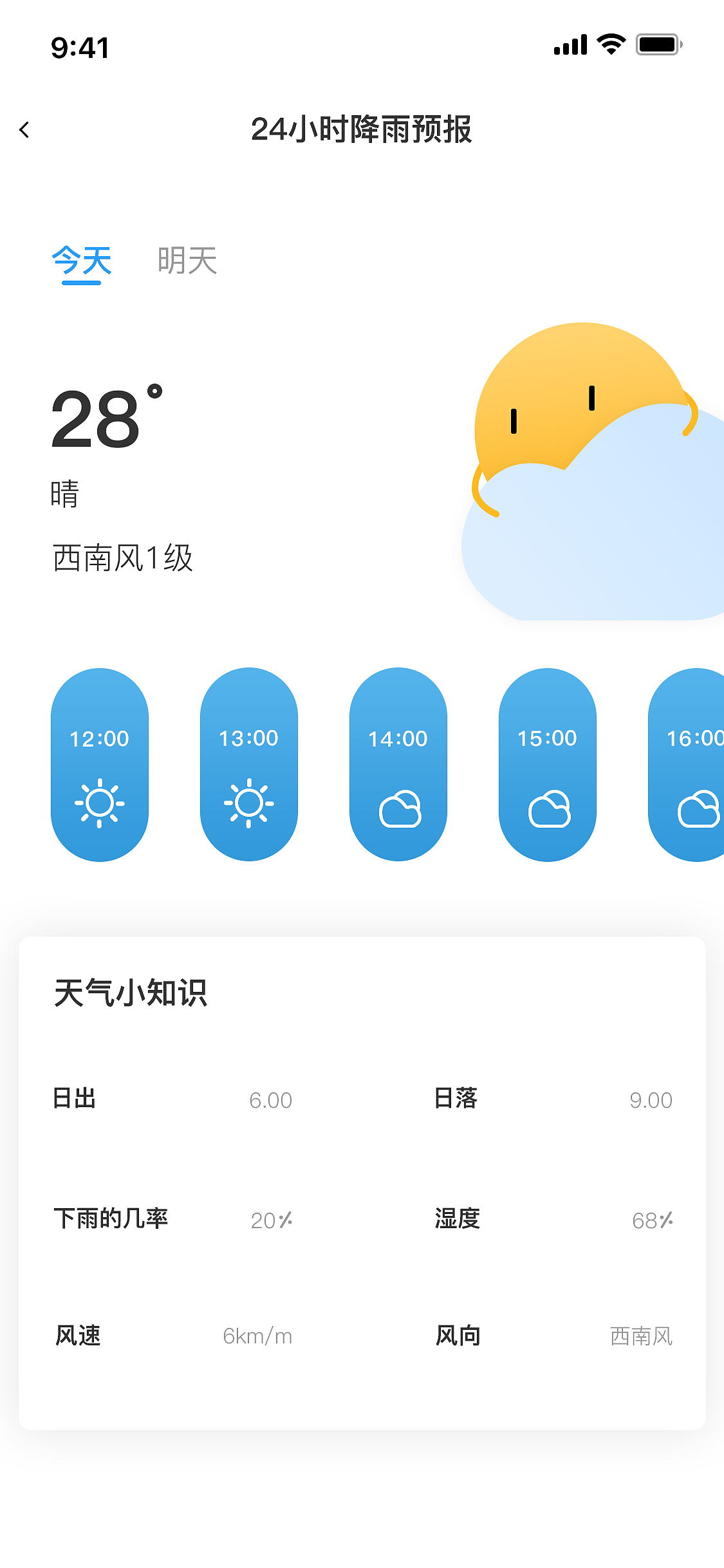
Task: Select the 今天 tab
Action: point(81,260)
